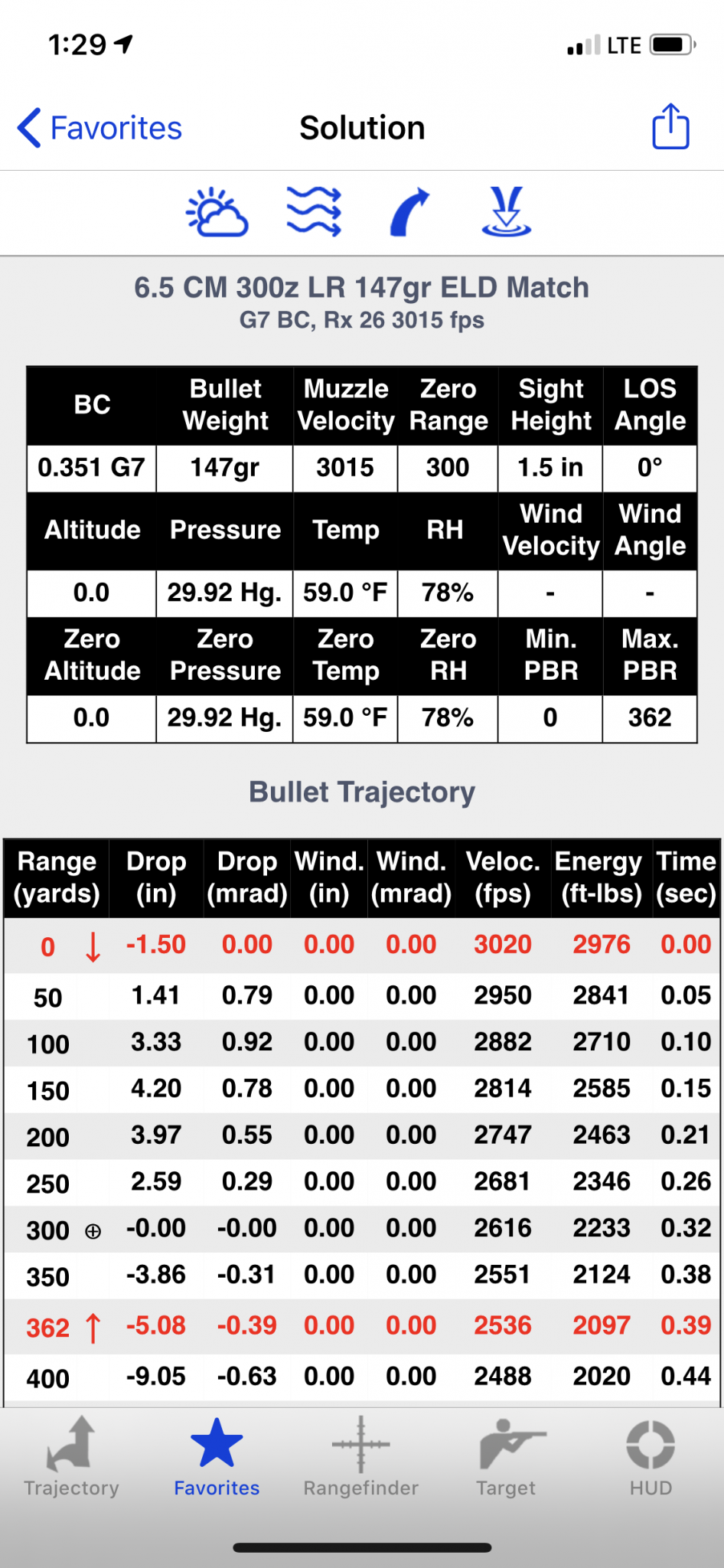Select the Favorites tab
The width and height of the screenshot is (724, 1568).
coord(217,1457)
